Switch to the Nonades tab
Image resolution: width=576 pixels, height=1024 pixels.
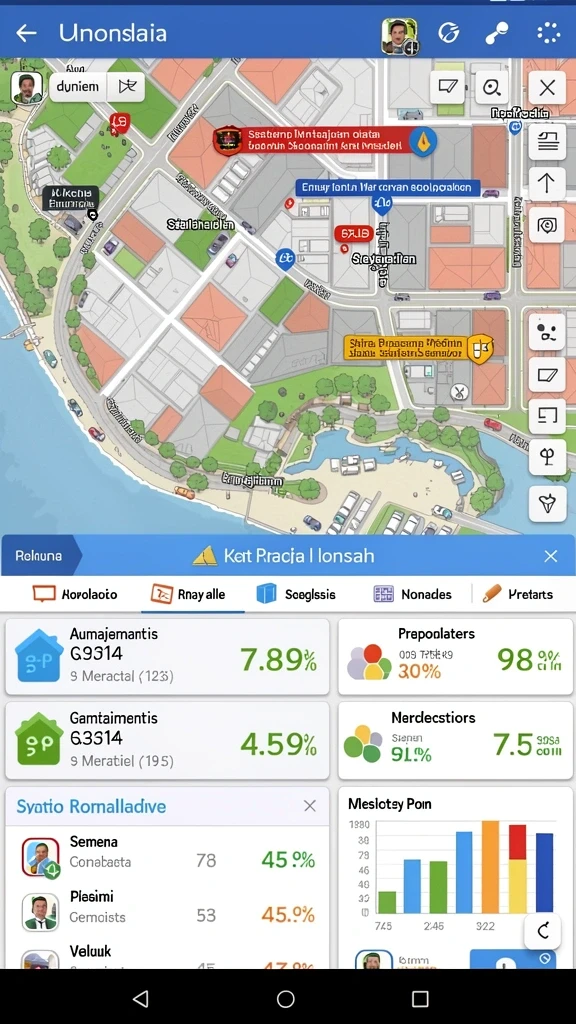pyautogui.click(x=412, y=594)
